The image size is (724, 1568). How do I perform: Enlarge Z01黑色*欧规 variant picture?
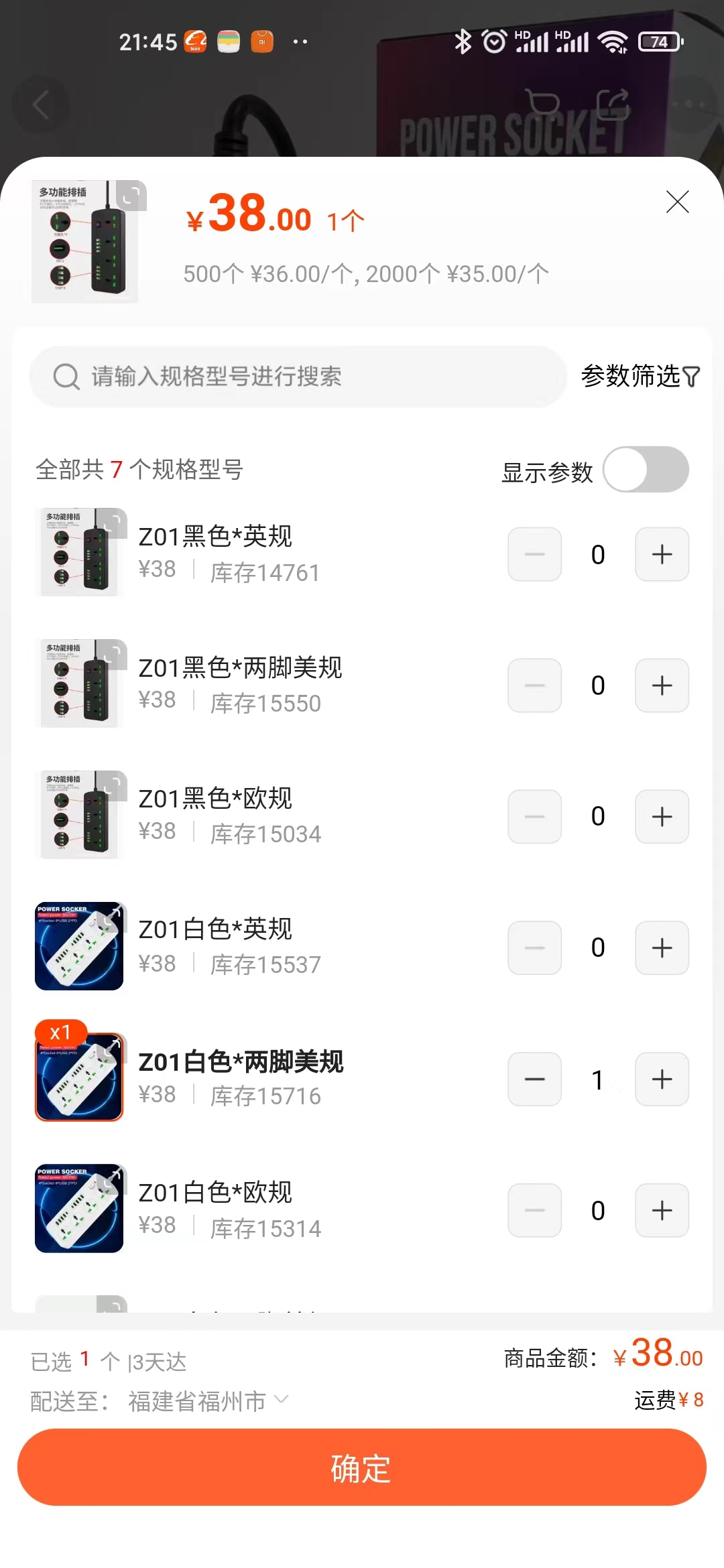pyautogui.click(x=79, y=815)
